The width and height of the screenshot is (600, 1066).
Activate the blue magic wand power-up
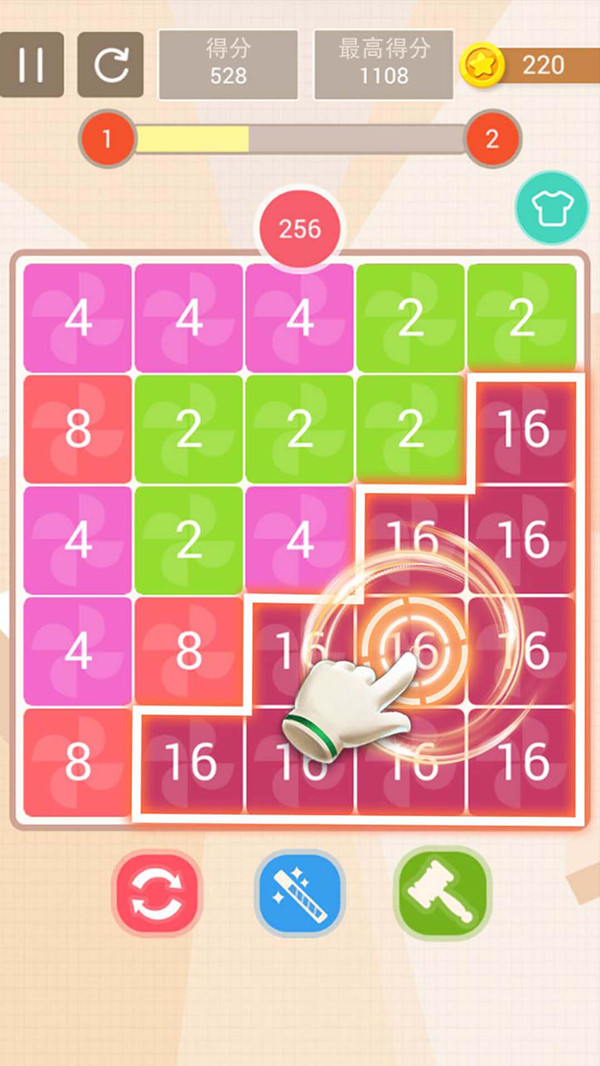300,893
